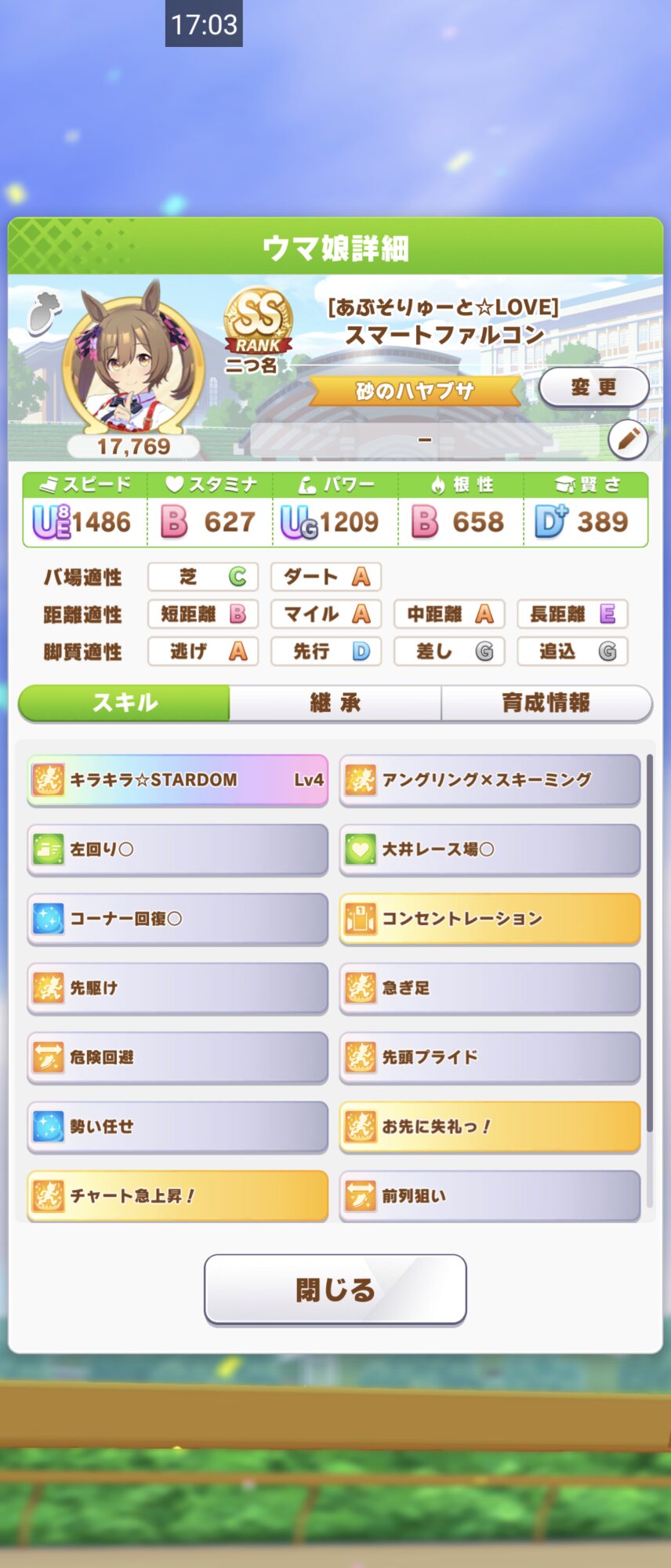Open the コンセントレーション skill

[490, 919]
